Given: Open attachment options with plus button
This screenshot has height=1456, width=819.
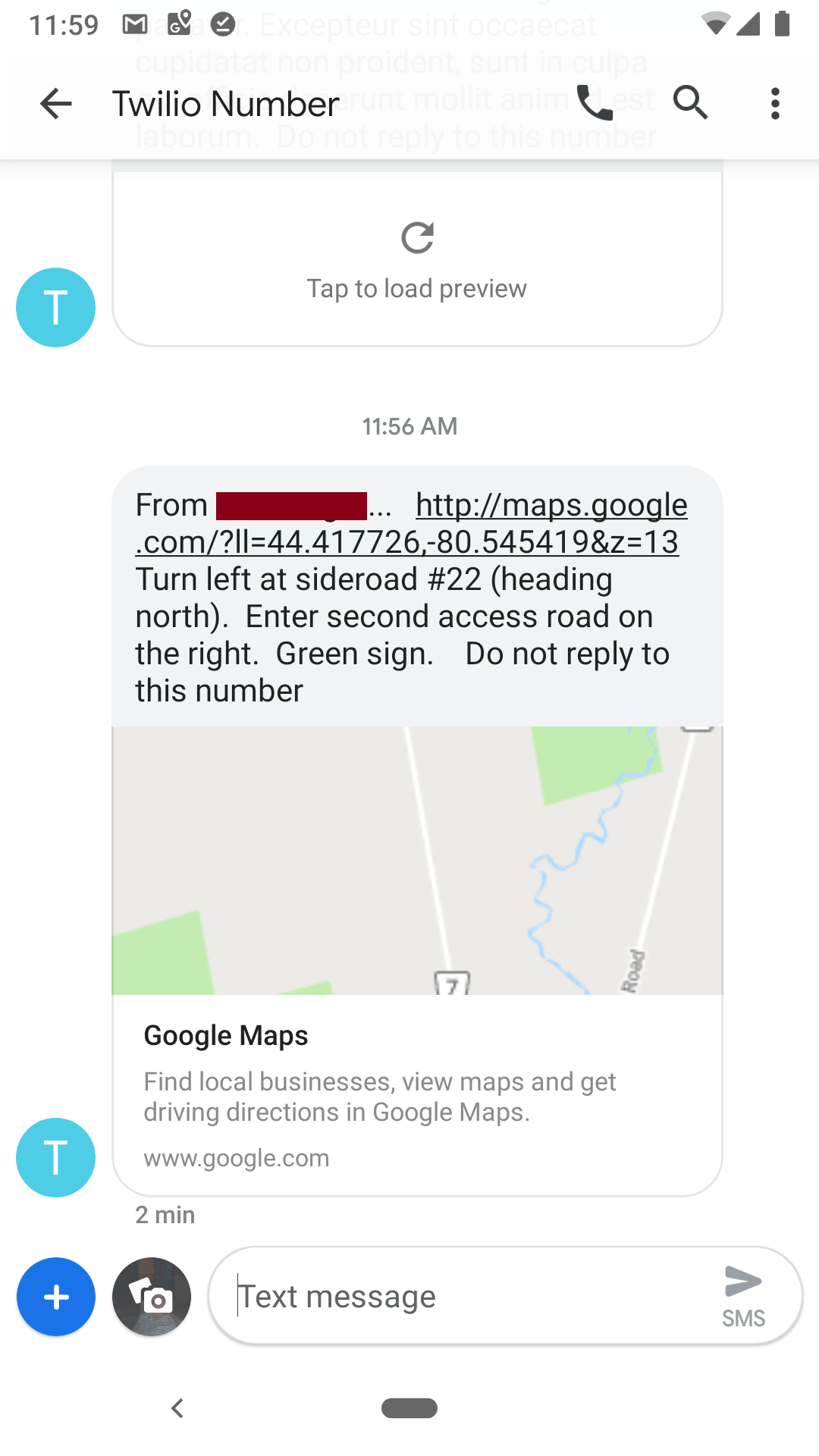Looking at the screenshot, I should point(56,1297).
